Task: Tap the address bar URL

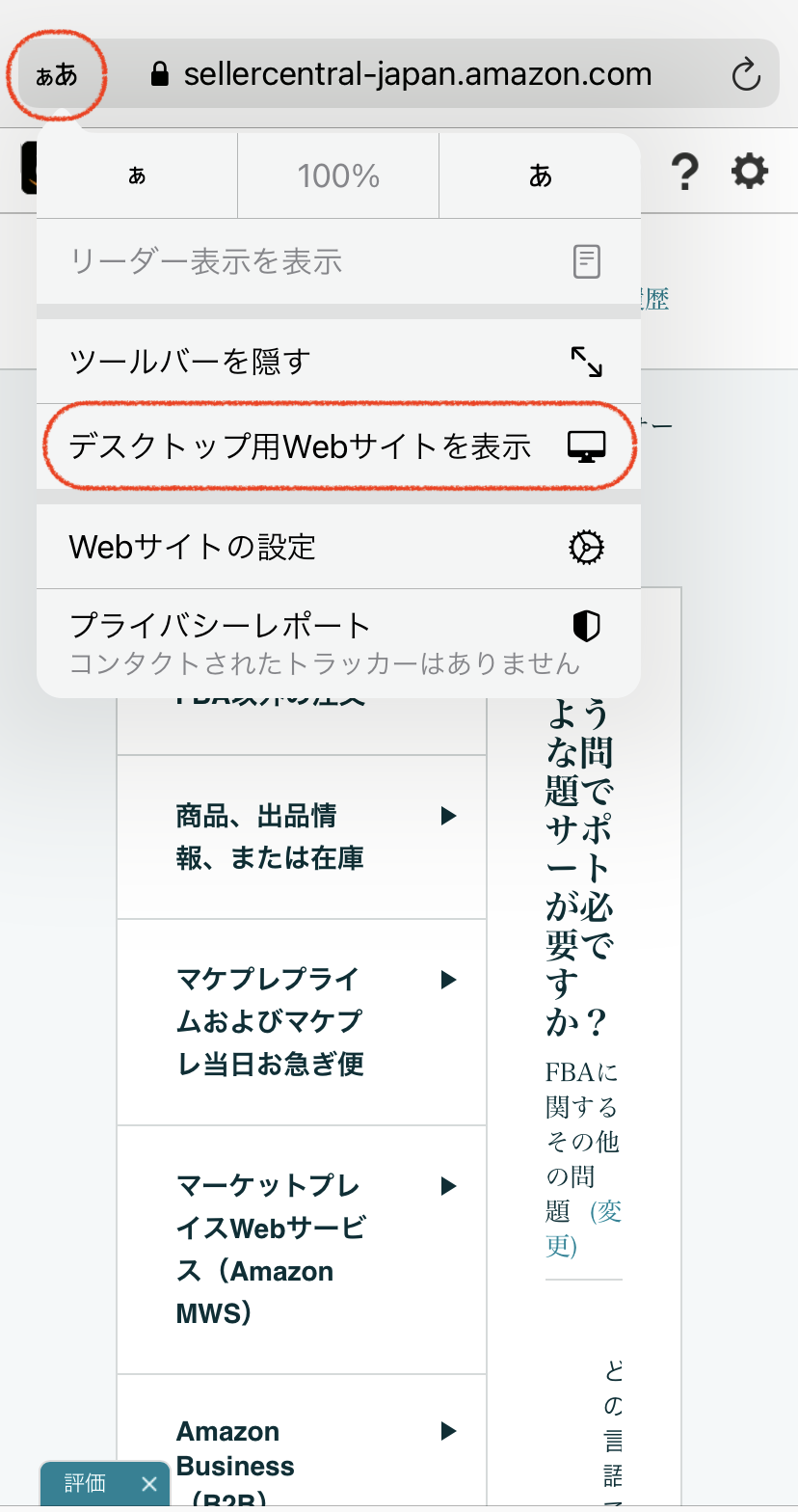Action: click(417, 74)
